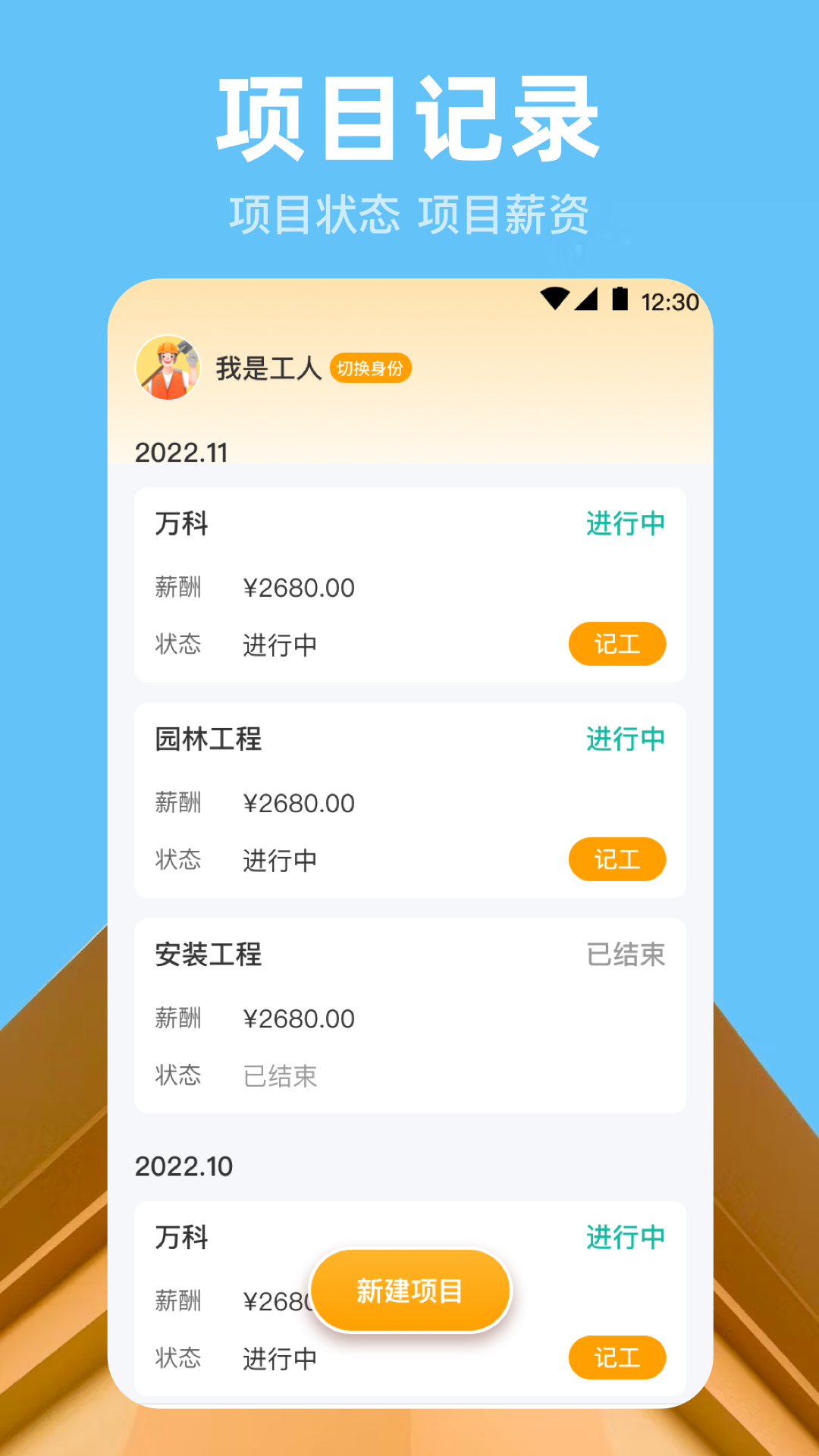Screen dimensions: 819x1456
Task: Tap the worker avatar profile picture
Action: [x=168, y=369]
